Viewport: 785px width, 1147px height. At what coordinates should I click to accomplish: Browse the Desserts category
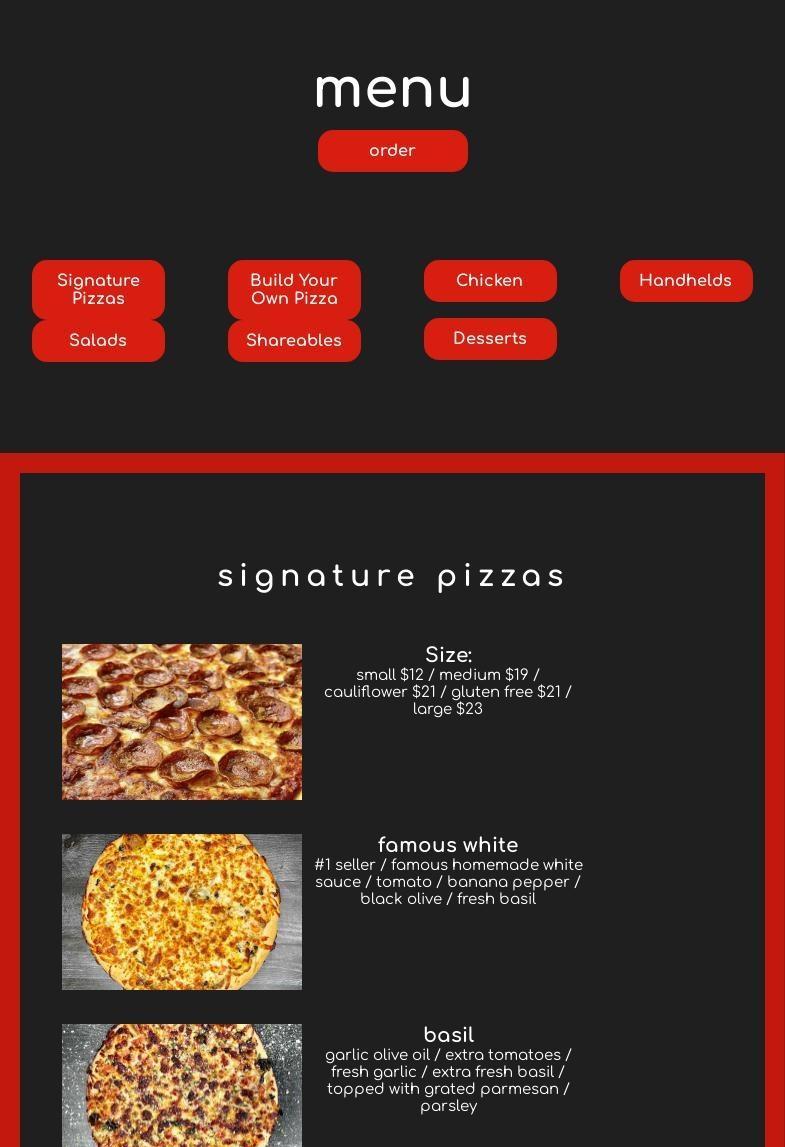coord(490,339)
